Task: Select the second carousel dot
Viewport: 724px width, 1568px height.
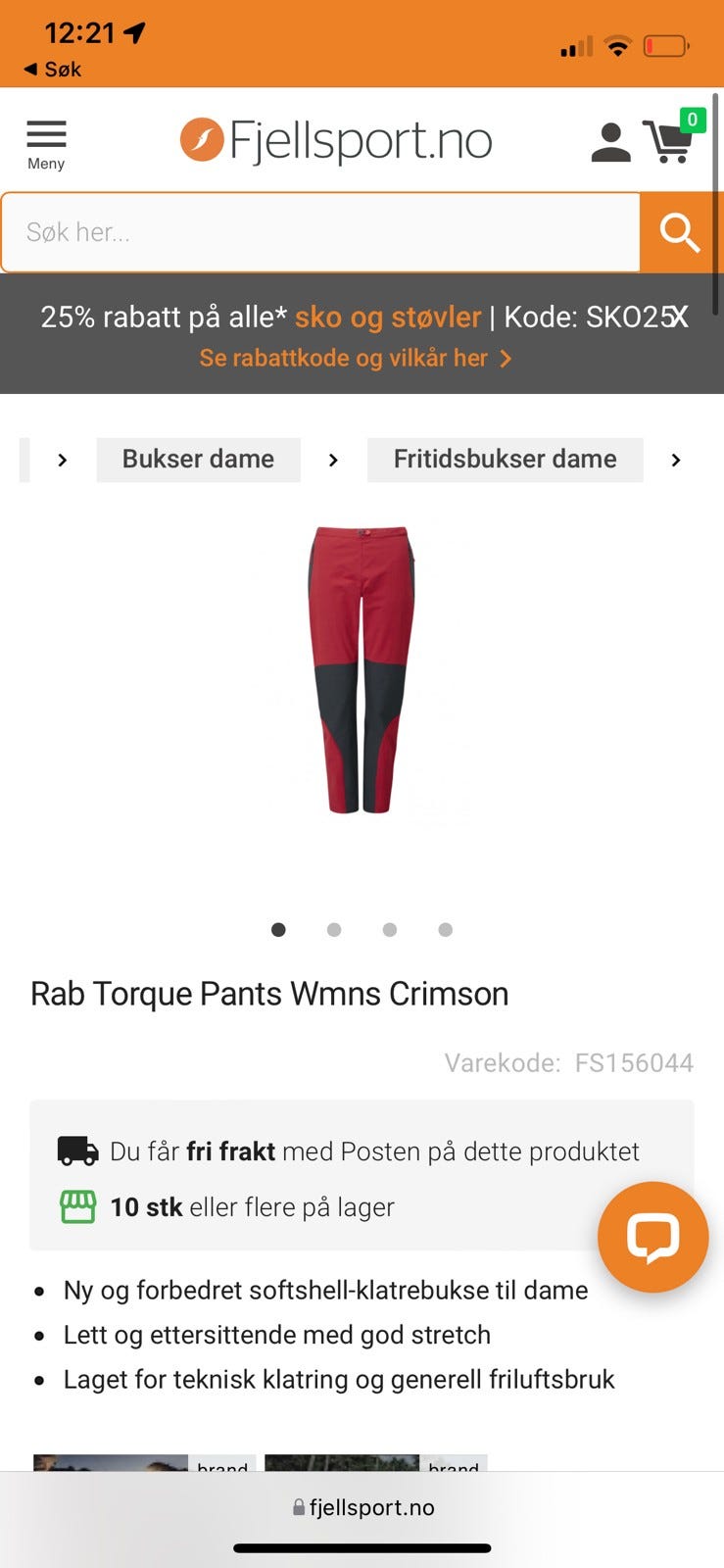Action: tap(333, 929)
